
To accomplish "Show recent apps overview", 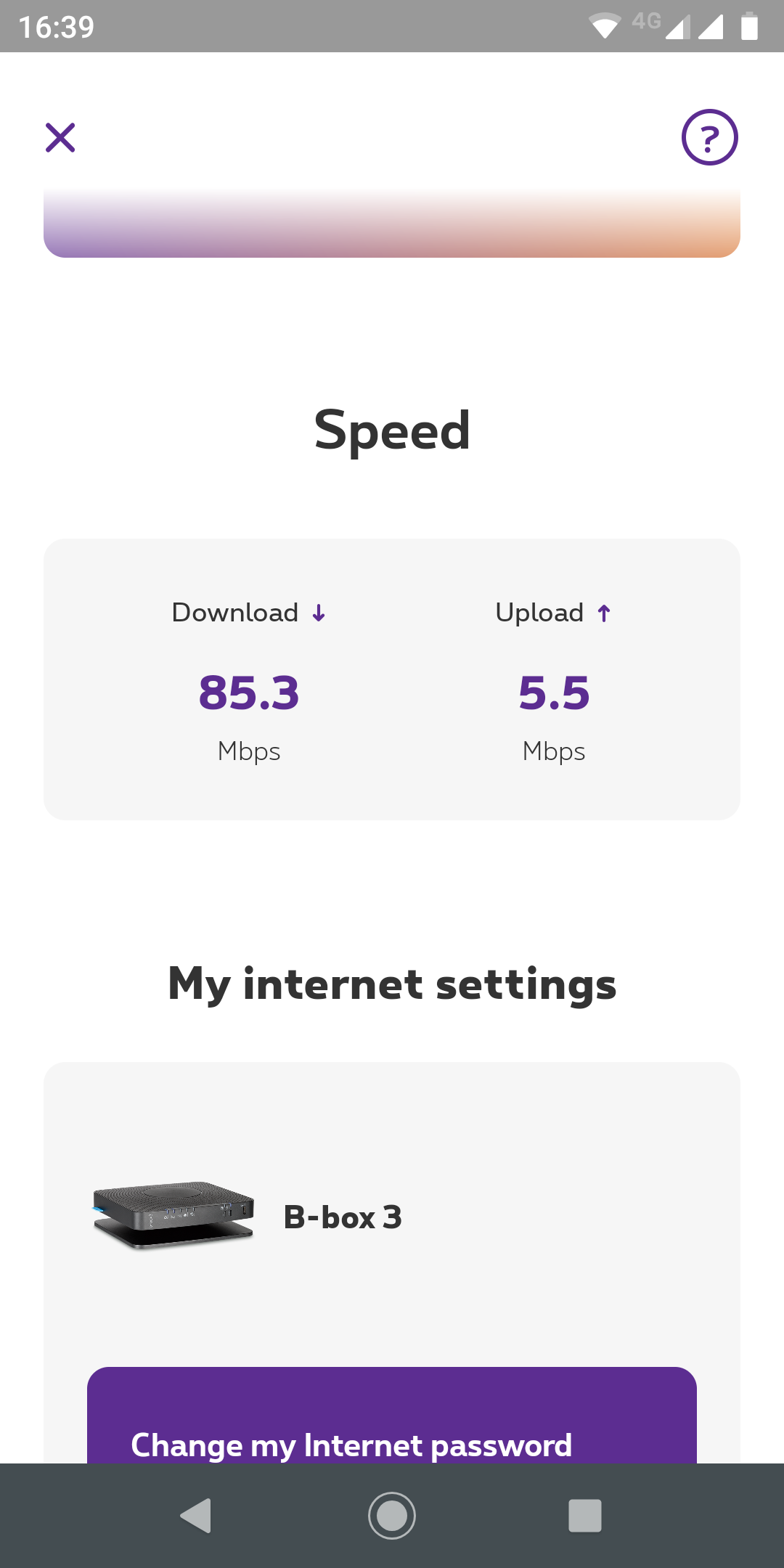I will [585, 1516].
